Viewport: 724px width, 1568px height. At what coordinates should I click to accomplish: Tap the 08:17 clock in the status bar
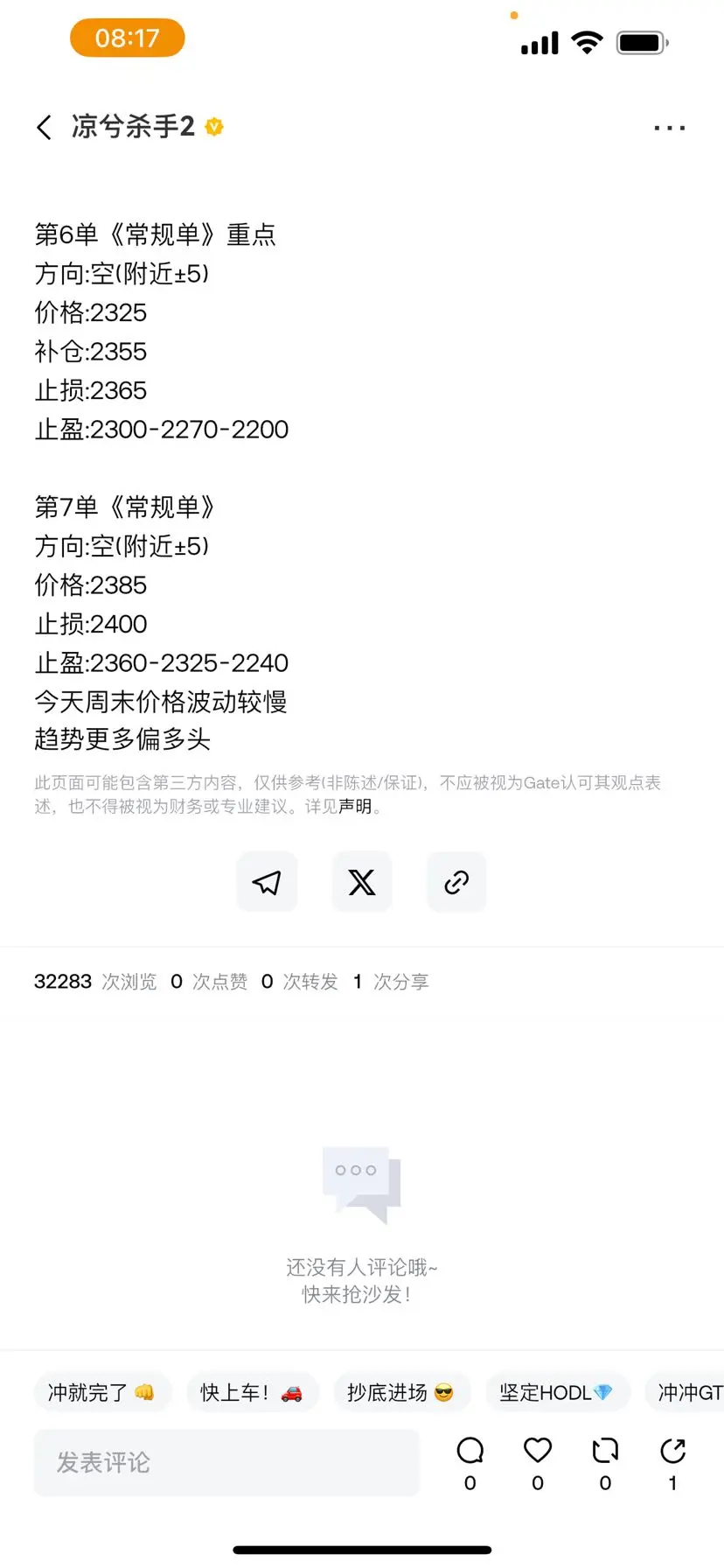[x=127, y=38]
